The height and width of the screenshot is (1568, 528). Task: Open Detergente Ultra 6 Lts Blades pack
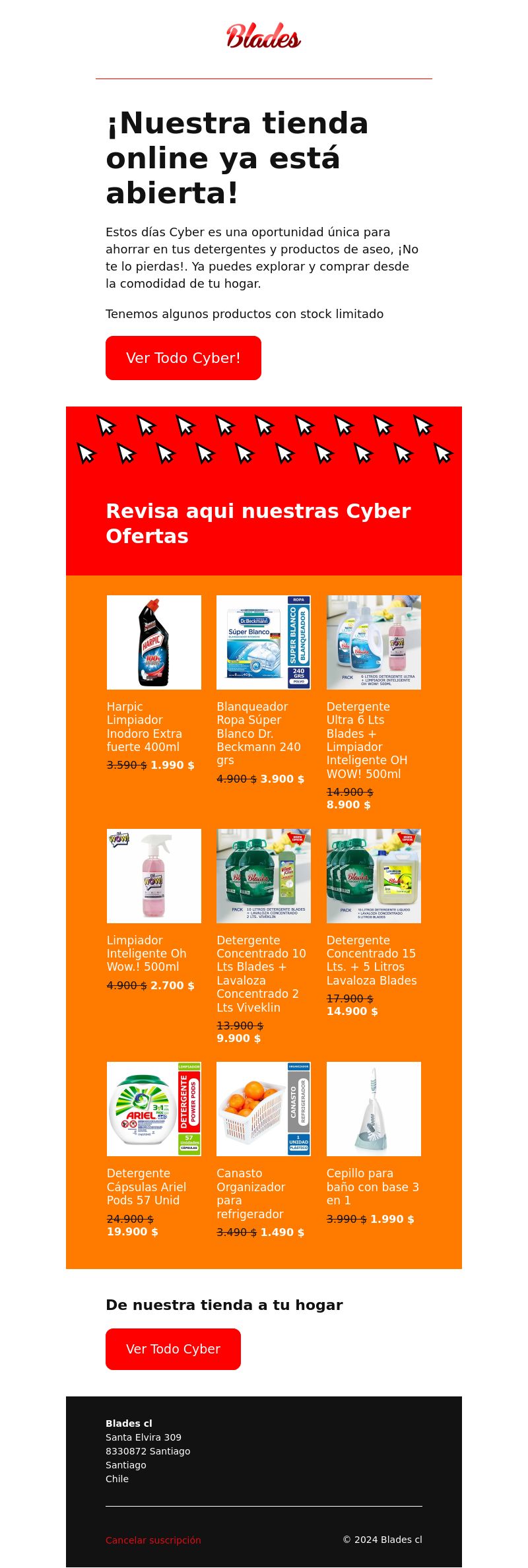click(374, 642)
